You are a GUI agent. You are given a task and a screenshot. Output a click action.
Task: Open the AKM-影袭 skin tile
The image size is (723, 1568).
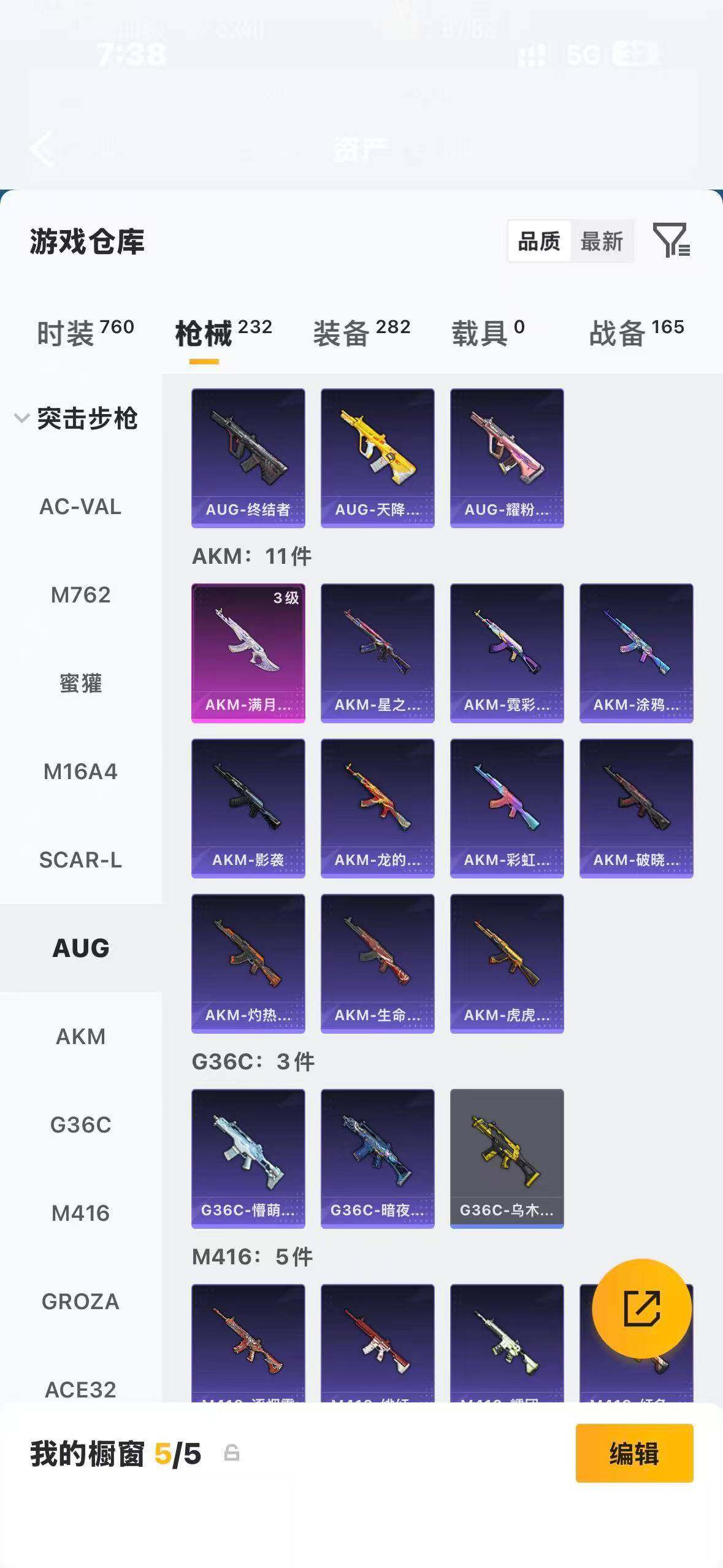click(x=248, y=808)
